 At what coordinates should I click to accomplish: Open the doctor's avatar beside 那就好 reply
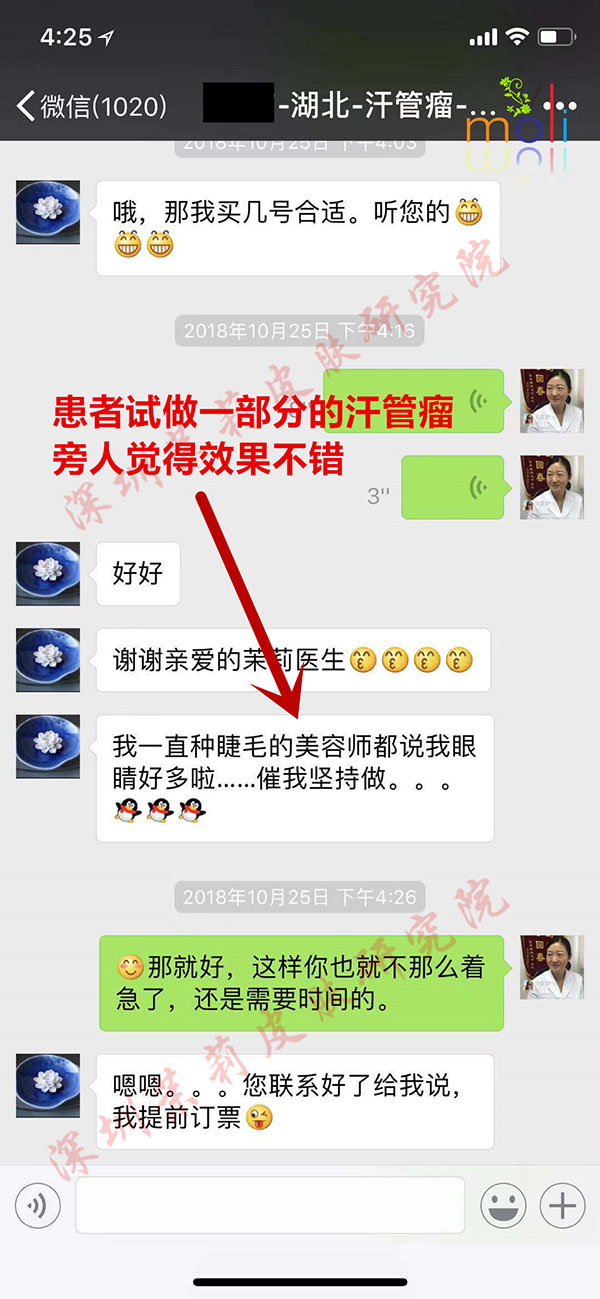pyautogui.click(x=551, y=967)
